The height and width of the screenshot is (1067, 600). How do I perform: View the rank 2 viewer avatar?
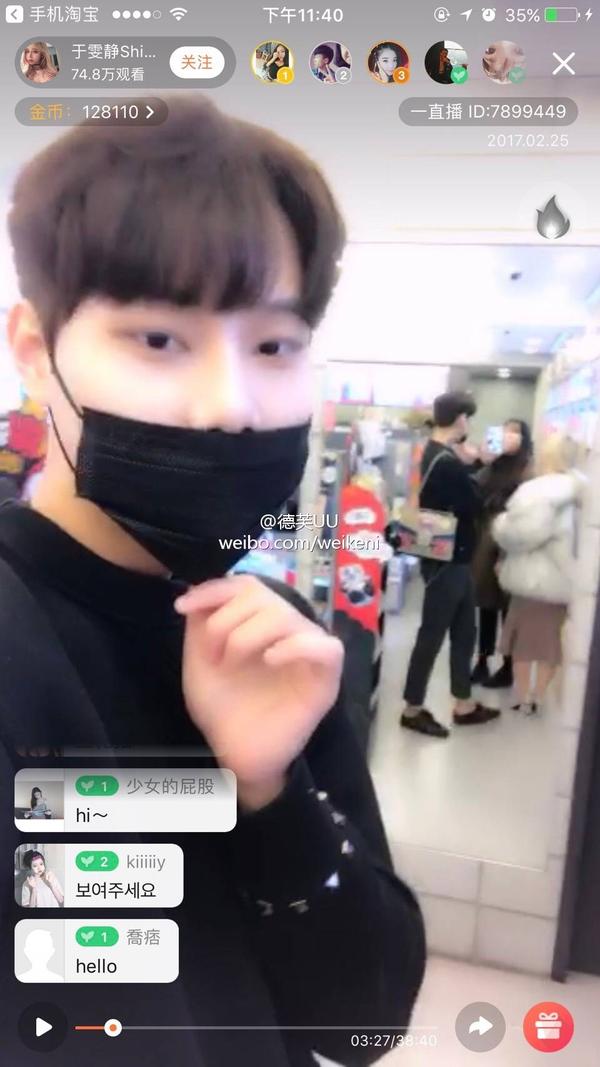[329, 62]
